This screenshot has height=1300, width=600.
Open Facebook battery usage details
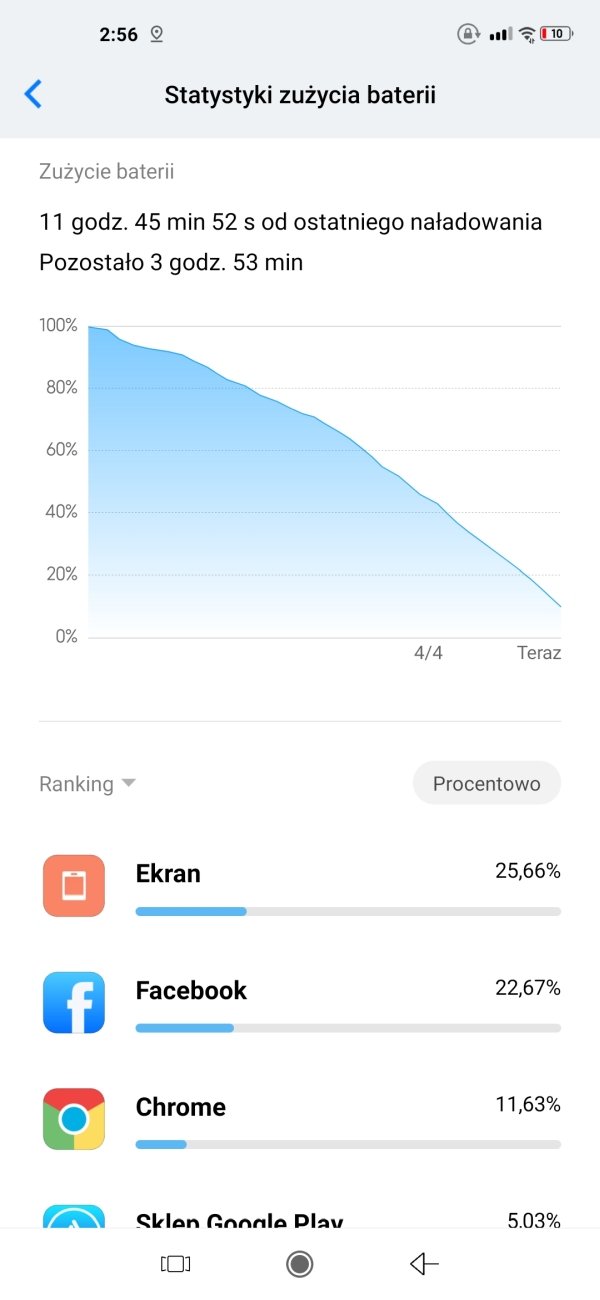(300, 1003)
